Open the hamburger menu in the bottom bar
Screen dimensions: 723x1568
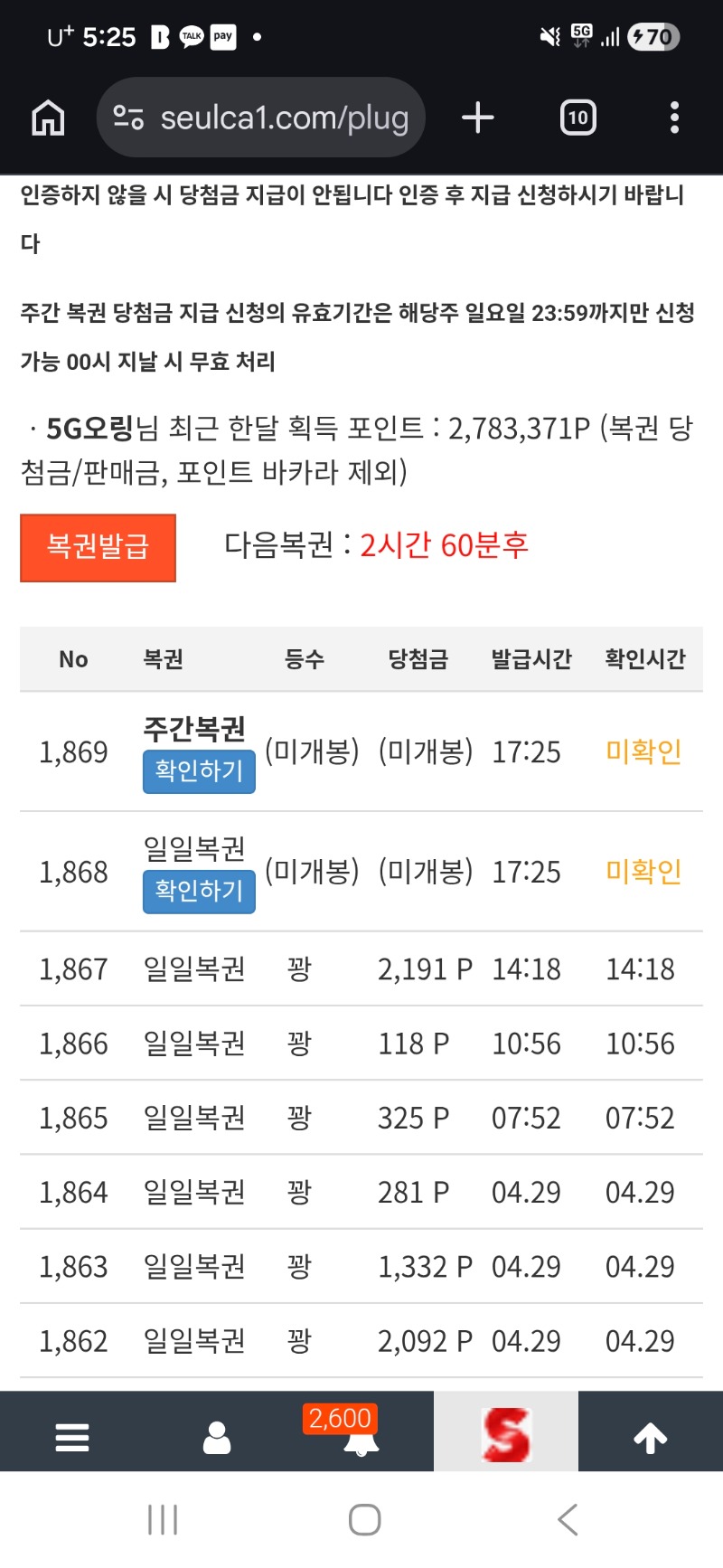pyautogui.click(x=72, y=1437)
